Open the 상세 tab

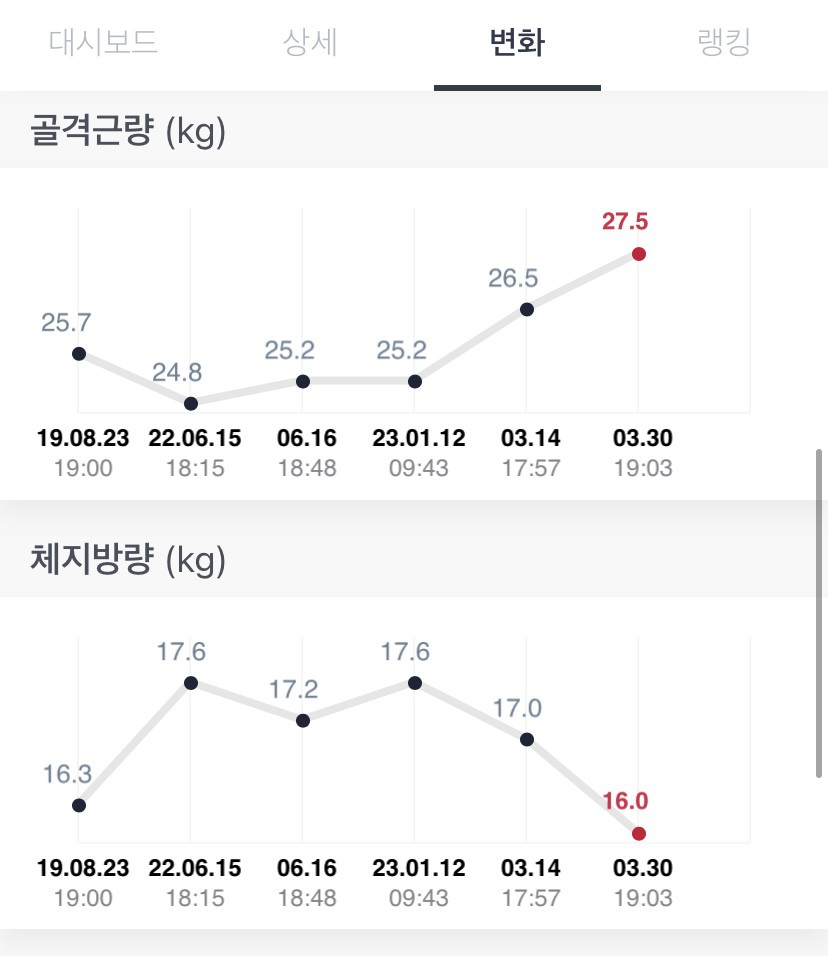(310, 43)
